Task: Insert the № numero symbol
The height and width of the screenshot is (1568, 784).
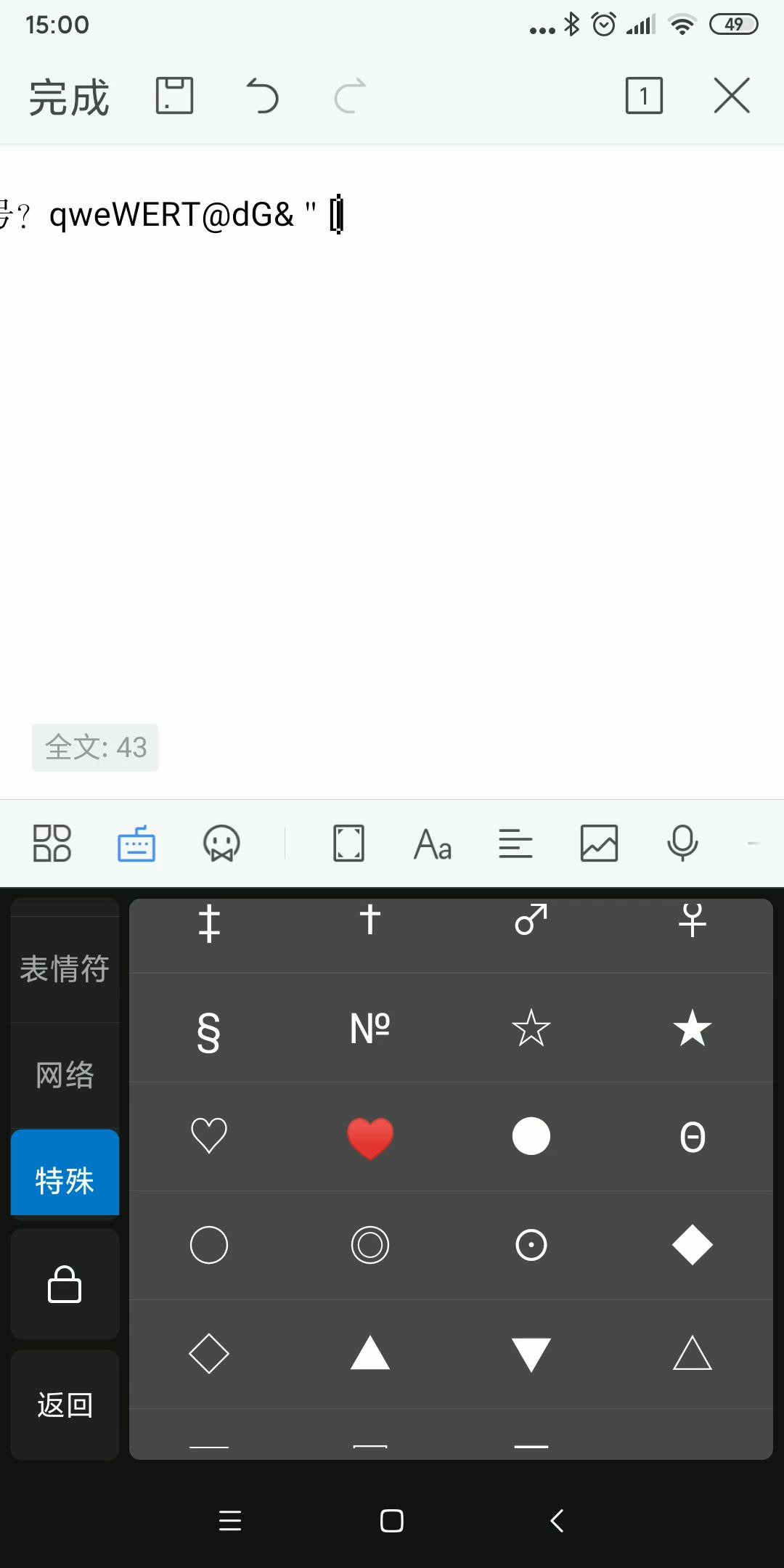Action: tap(370, 1028)
